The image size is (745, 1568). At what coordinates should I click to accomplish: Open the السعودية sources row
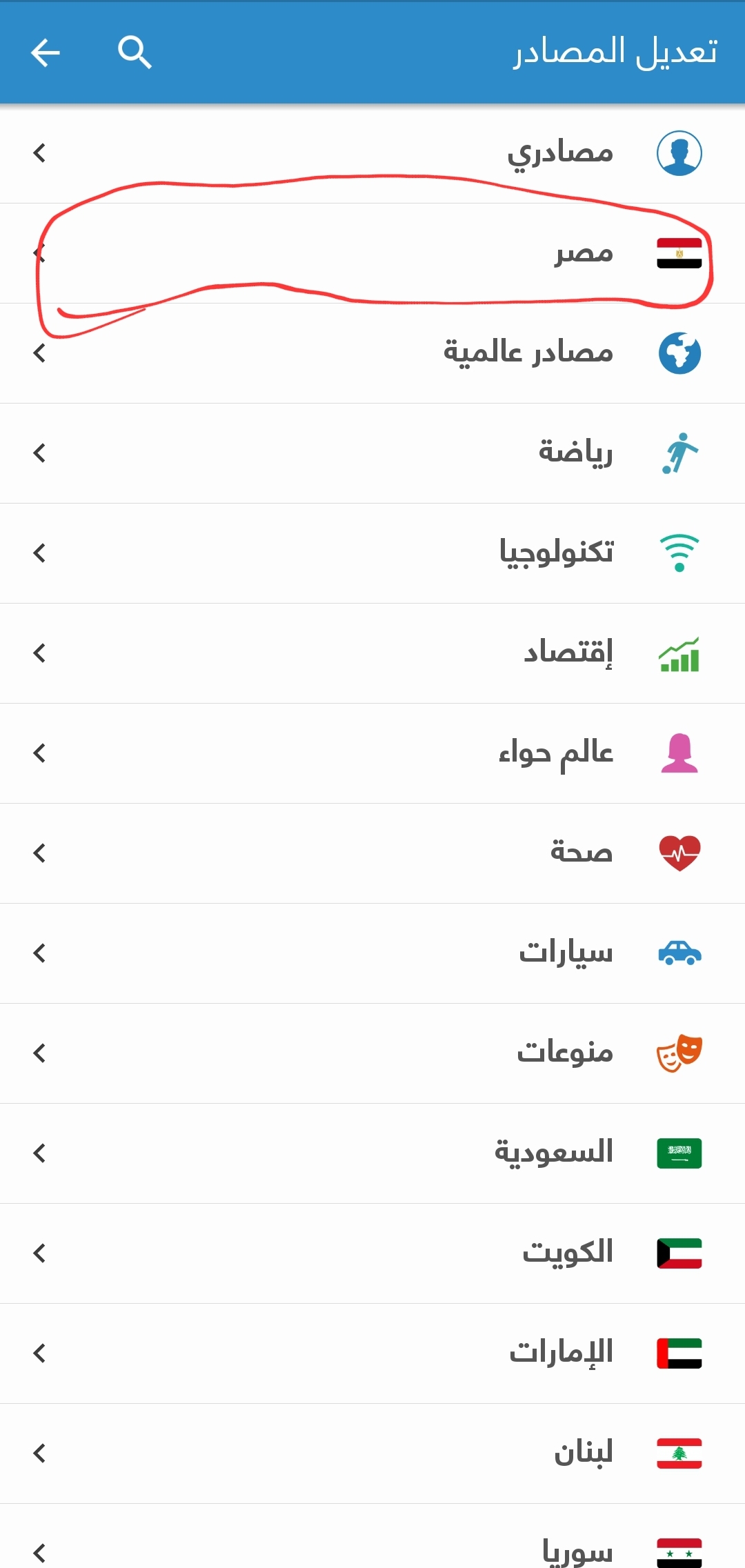coord(372,1153)
